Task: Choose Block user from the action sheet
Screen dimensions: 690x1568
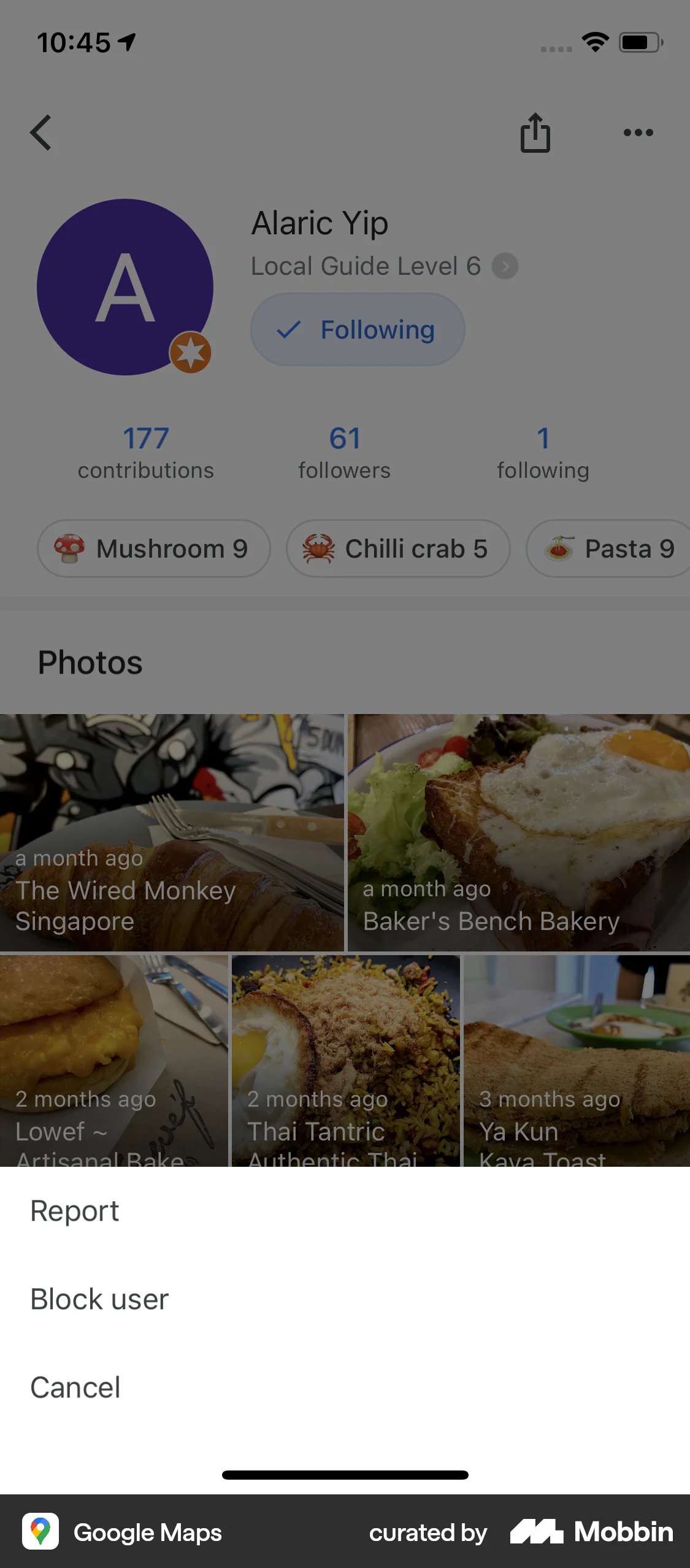Action: tap(99, 1299)
